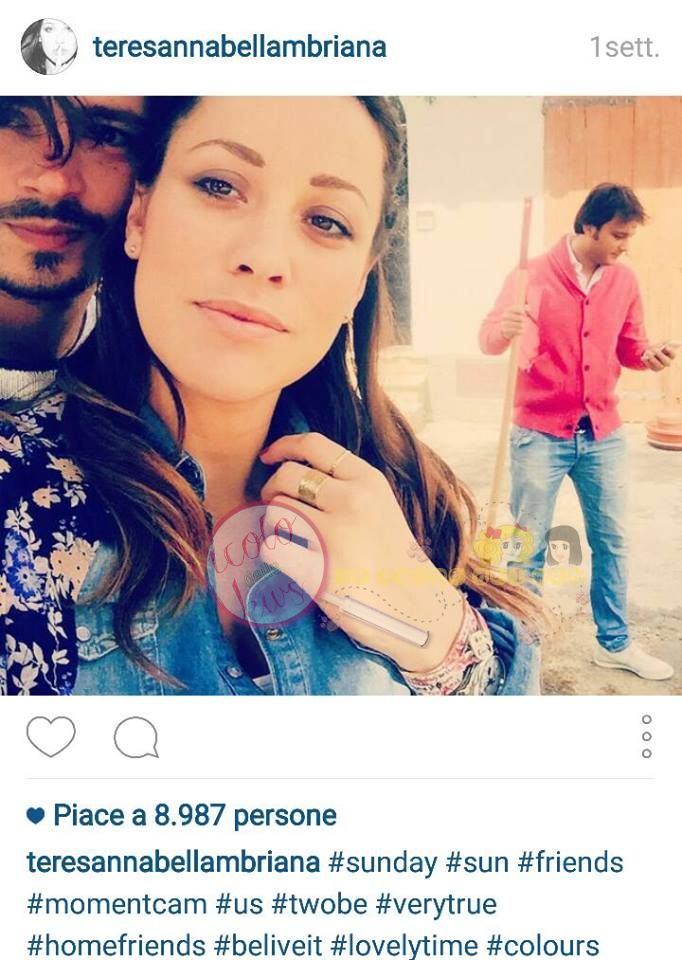Open the #verytrue hashtag
The width and height of the screenshot is (682, 960).
click(436, 905)
